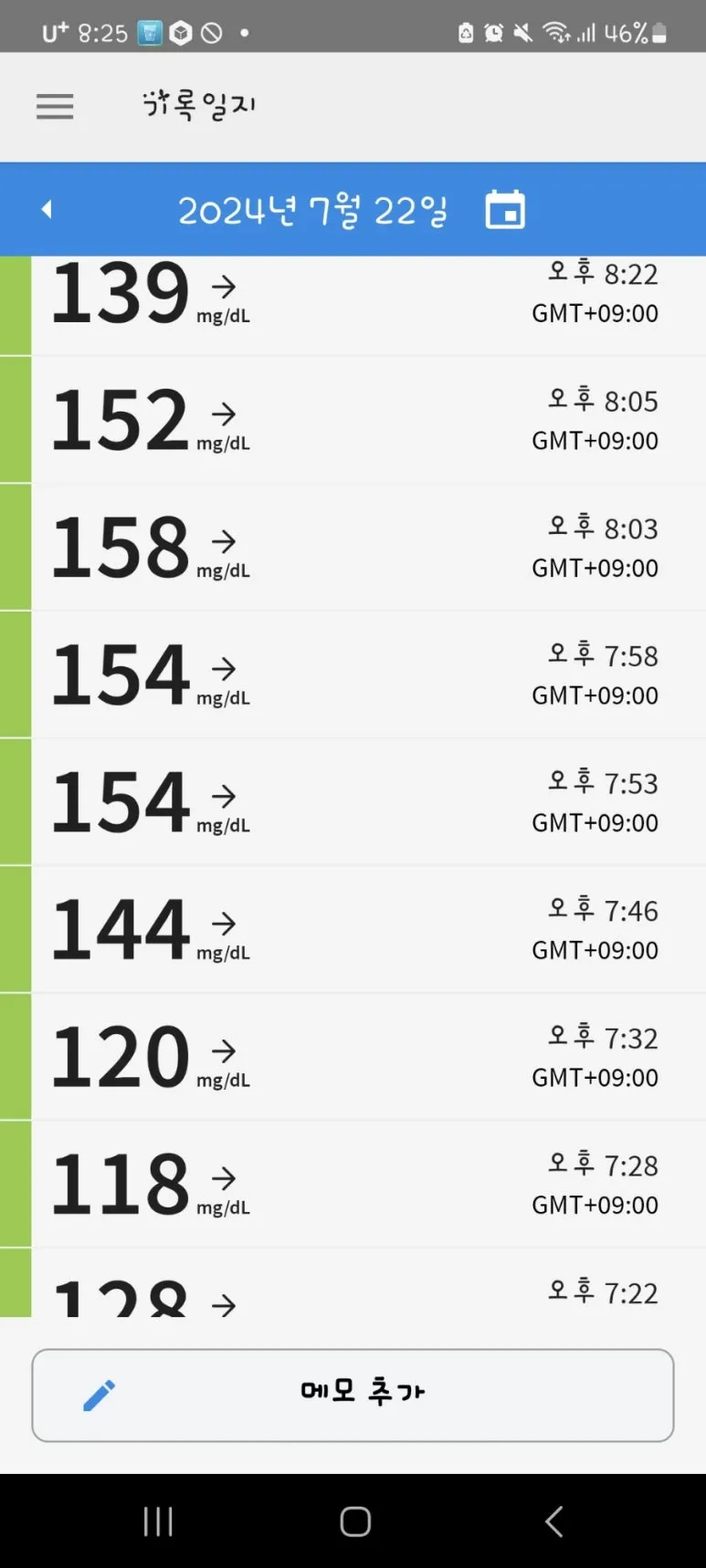This screenshot has width=706, height=1568.
Task: Tap the 메모 추가 button
Action: 353,1396
